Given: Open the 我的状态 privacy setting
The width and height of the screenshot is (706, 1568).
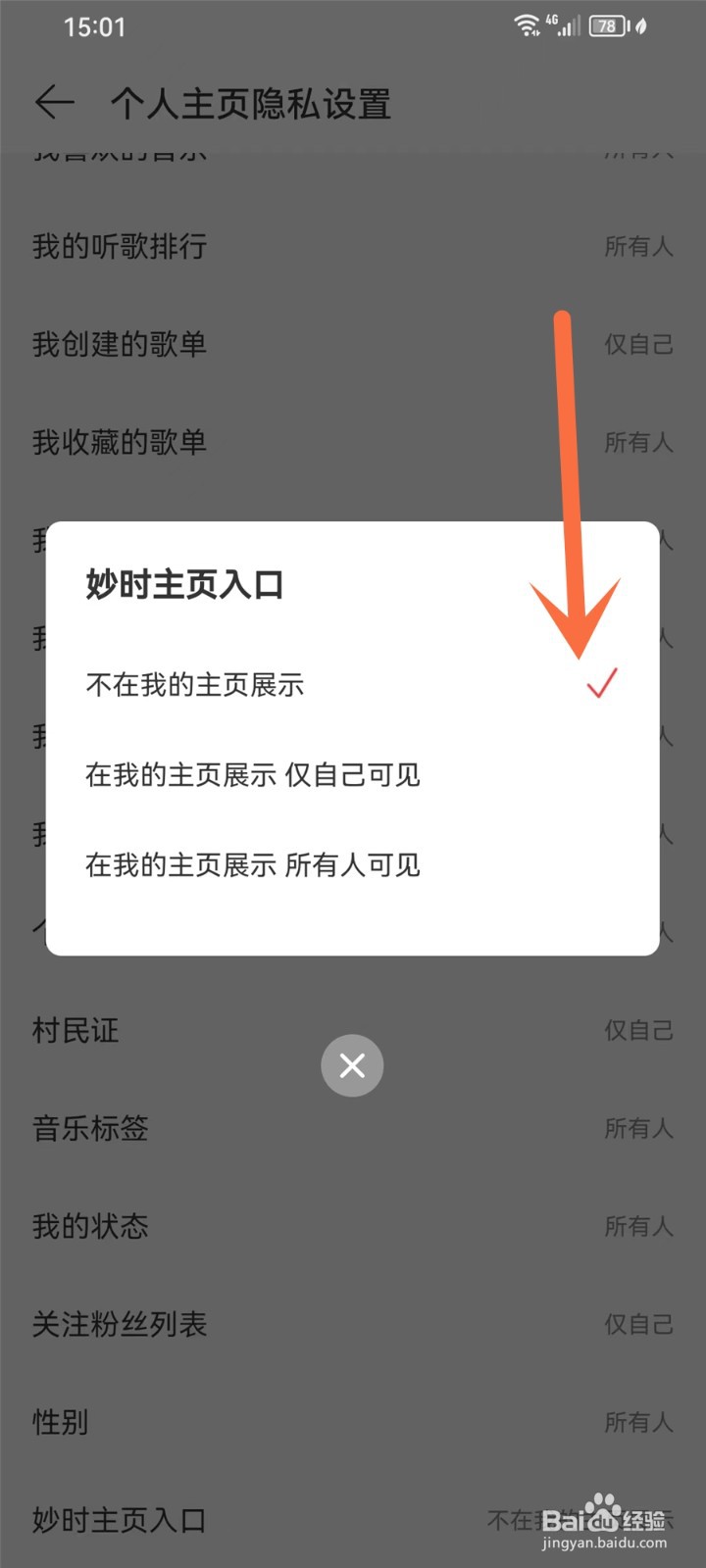Looking at the screenshot, I should click(x=353, y=1226).
